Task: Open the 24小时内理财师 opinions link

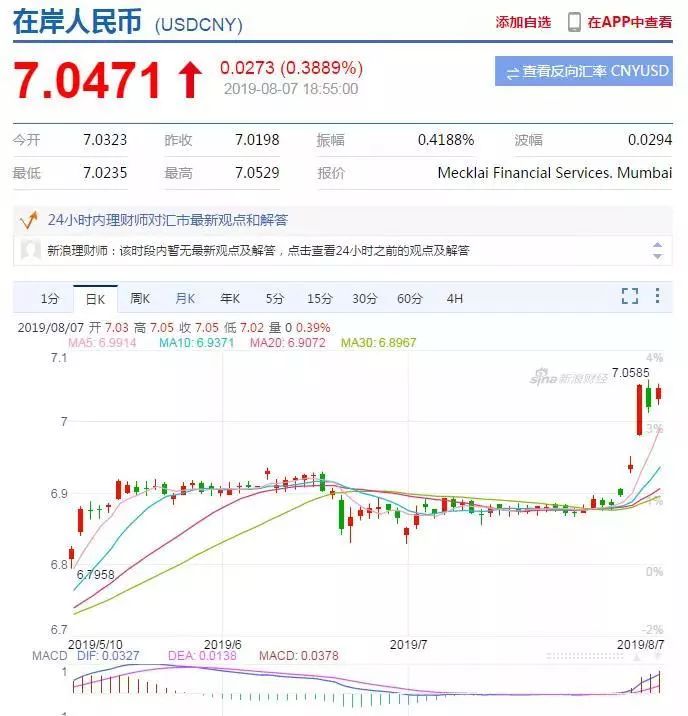Action: tap(167, 219)
